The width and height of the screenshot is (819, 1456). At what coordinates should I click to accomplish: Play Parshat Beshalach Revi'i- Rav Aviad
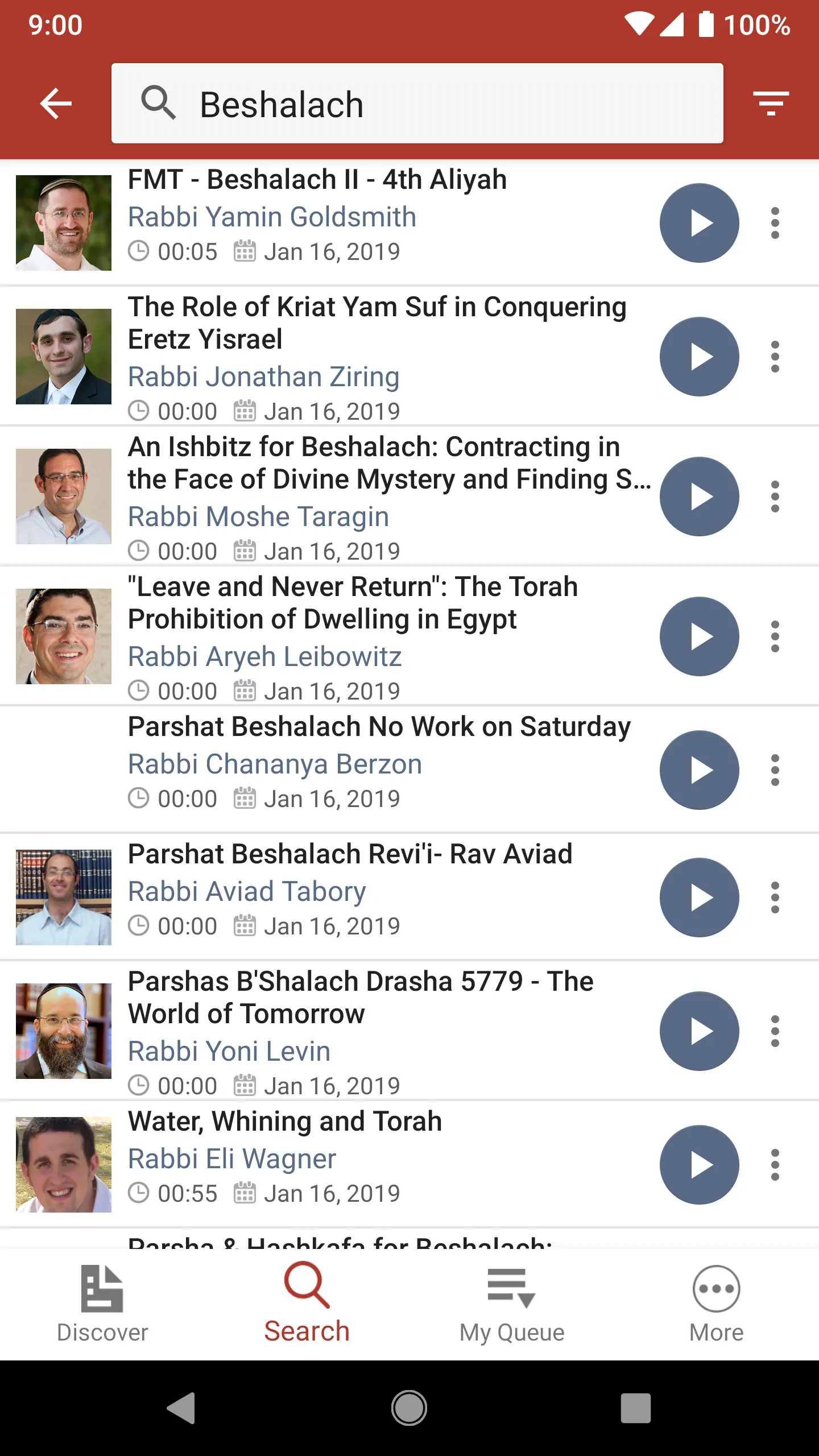(x=700, y=897)
